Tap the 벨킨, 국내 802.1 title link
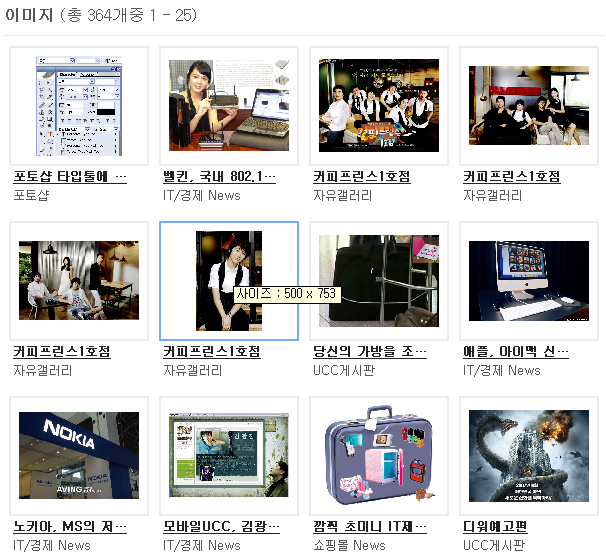This screenshot has width=606, height=560. coord(219,177)
